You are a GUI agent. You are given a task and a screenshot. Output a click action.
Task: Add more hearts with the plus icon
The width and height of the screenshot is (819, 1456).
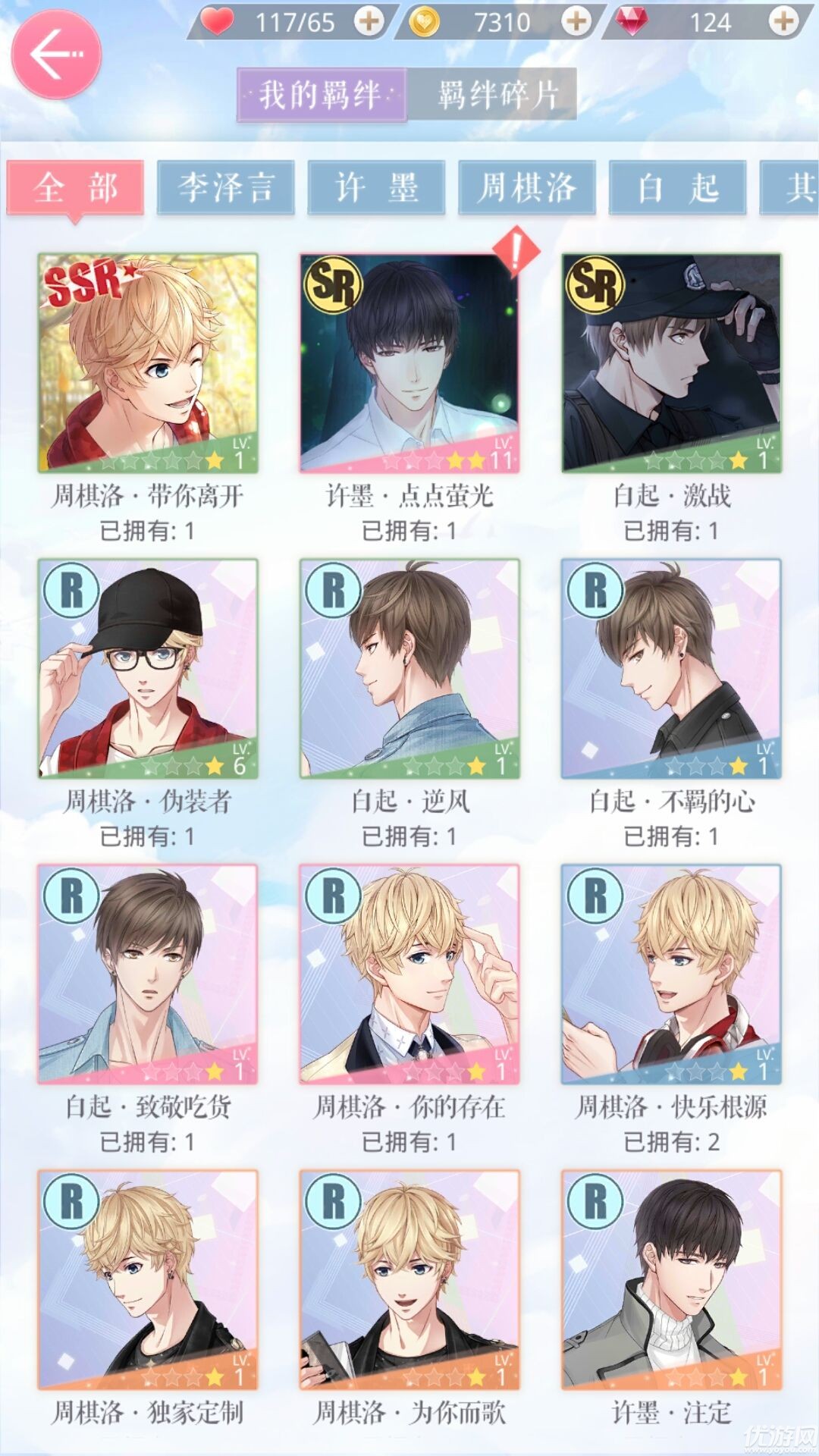pos(369,21)
